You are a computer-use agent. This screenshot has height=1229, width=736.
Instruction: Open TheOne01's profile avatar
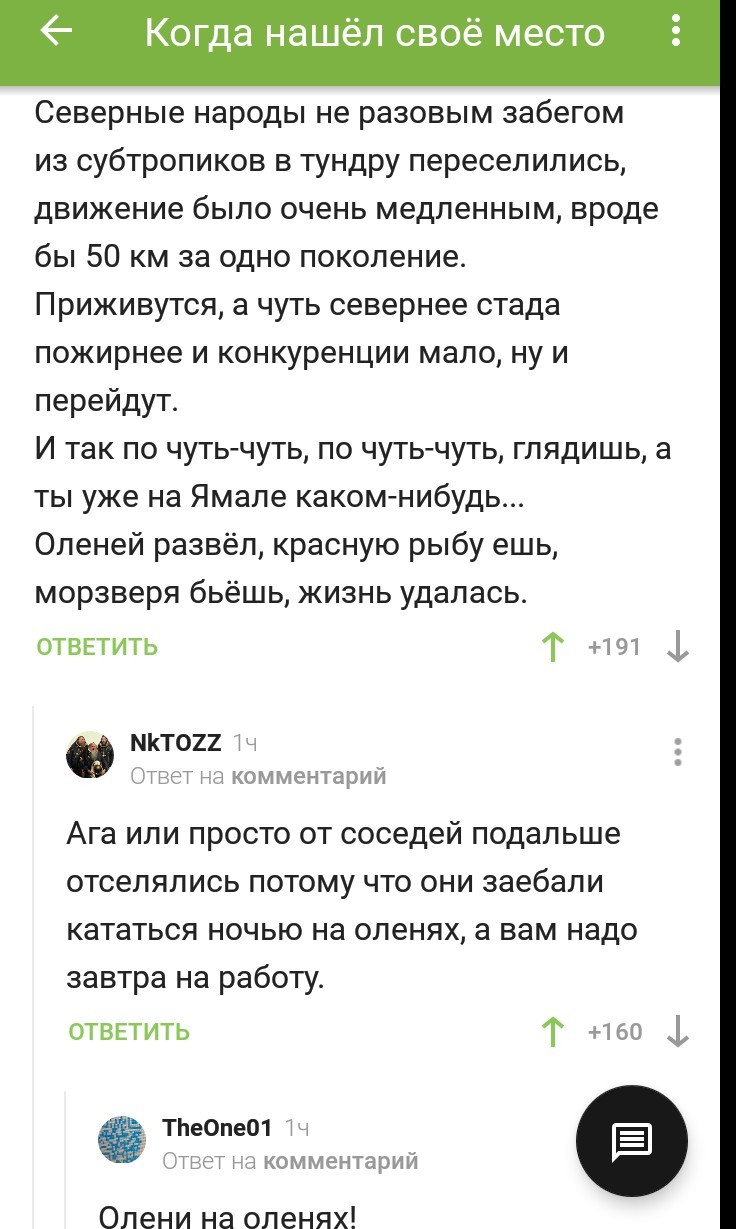click(x=122, y=1140)
